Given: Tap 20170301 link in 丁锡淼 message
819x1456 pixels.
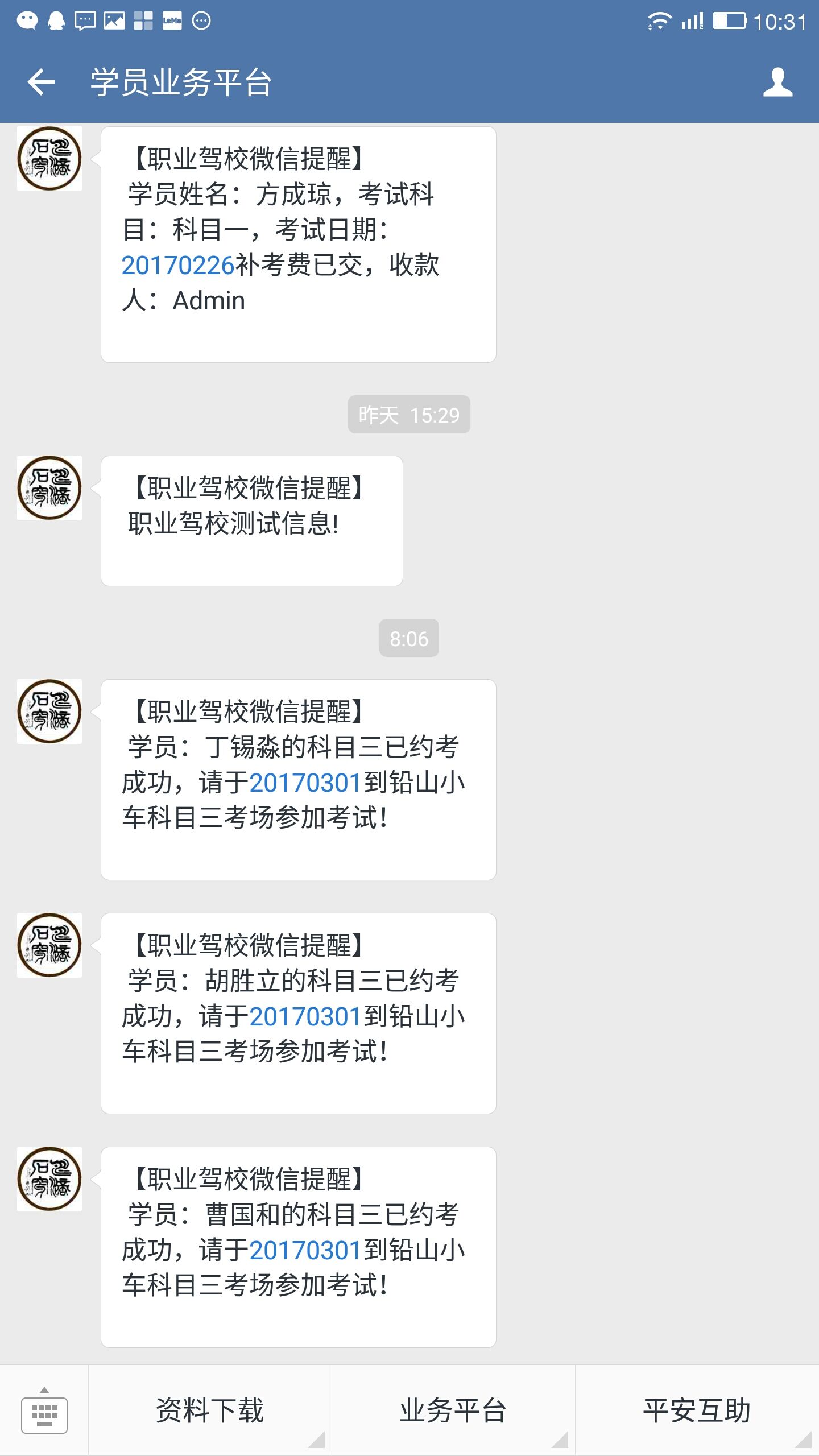Looking at the screenshot, I should 305,783.
